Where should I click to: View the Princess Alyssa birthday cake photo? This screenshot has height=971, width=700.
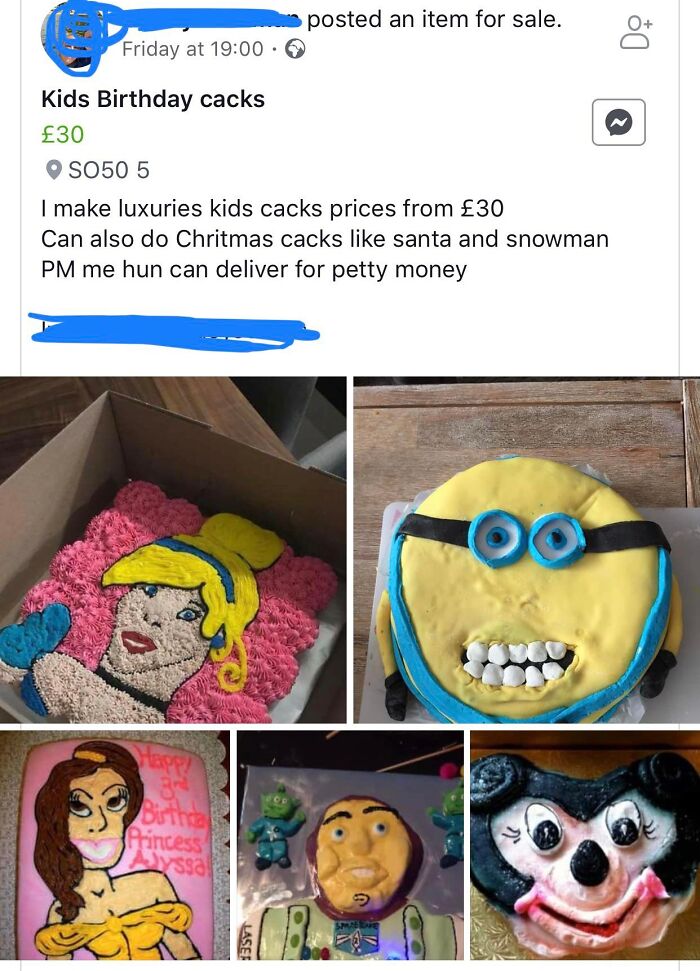(115, 845)
